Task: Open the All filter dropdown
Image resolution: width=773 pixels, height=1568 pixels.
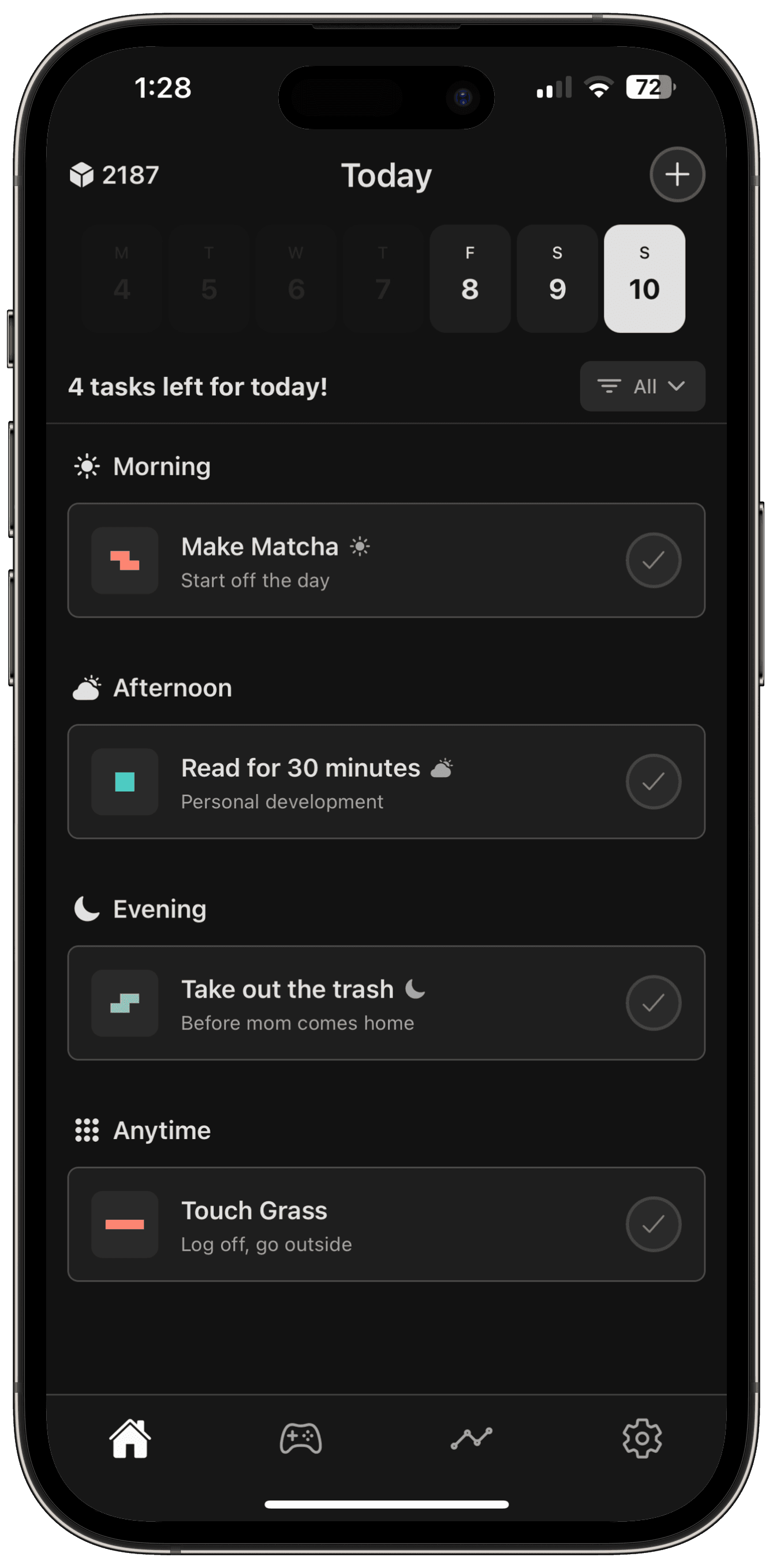Action: click(x=642, y=387)
